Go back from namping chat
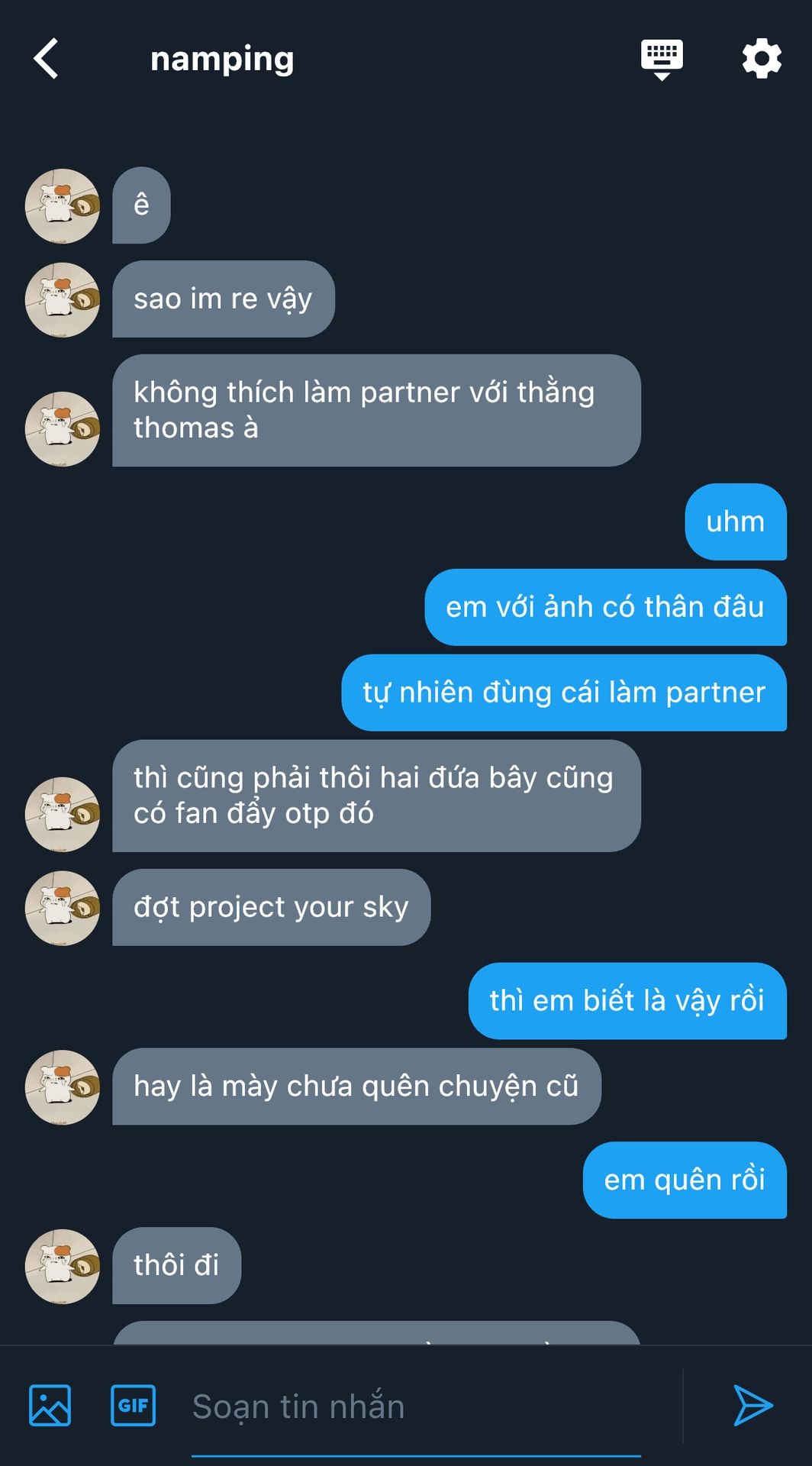 coord(47,59)
